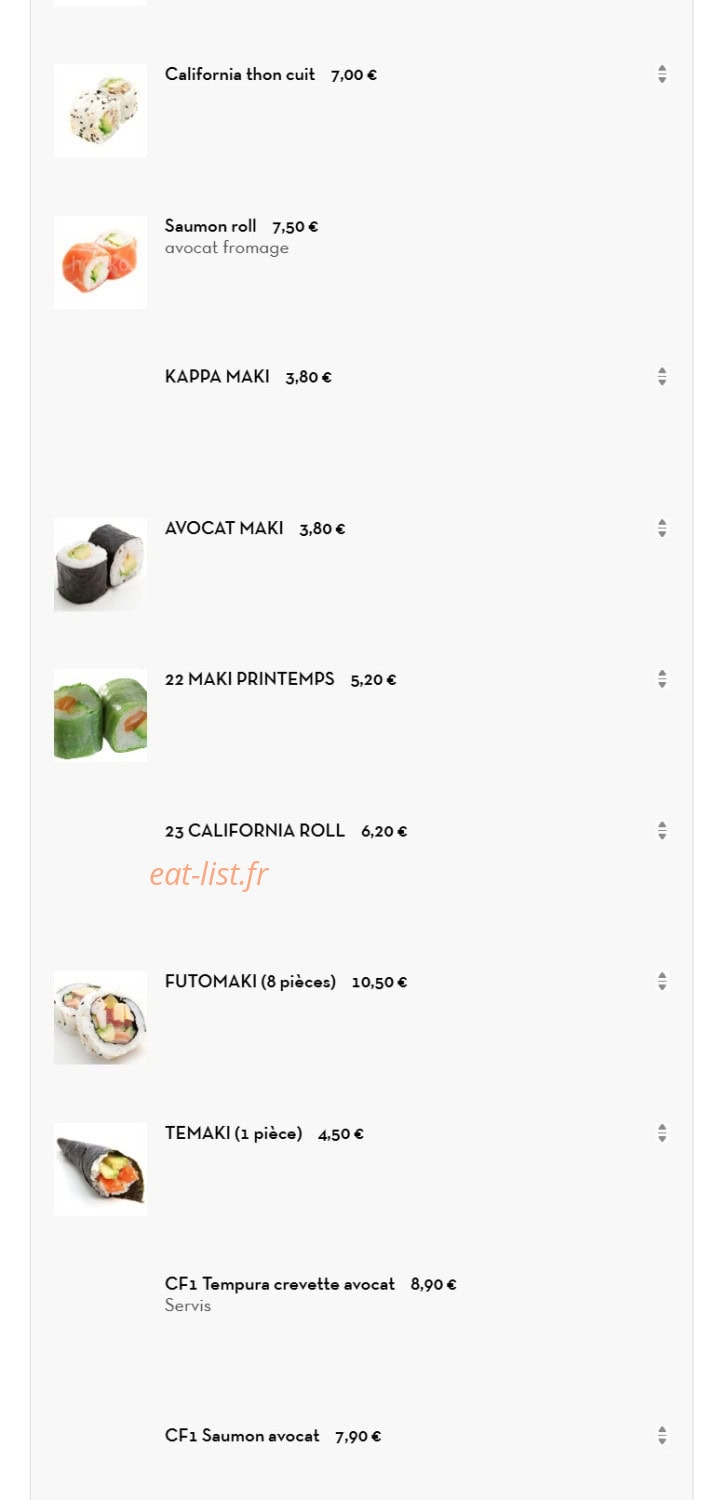Choose TEMAKI (1 pièce)
This screenshot has width=713, height=1500.
[233, 1133]
